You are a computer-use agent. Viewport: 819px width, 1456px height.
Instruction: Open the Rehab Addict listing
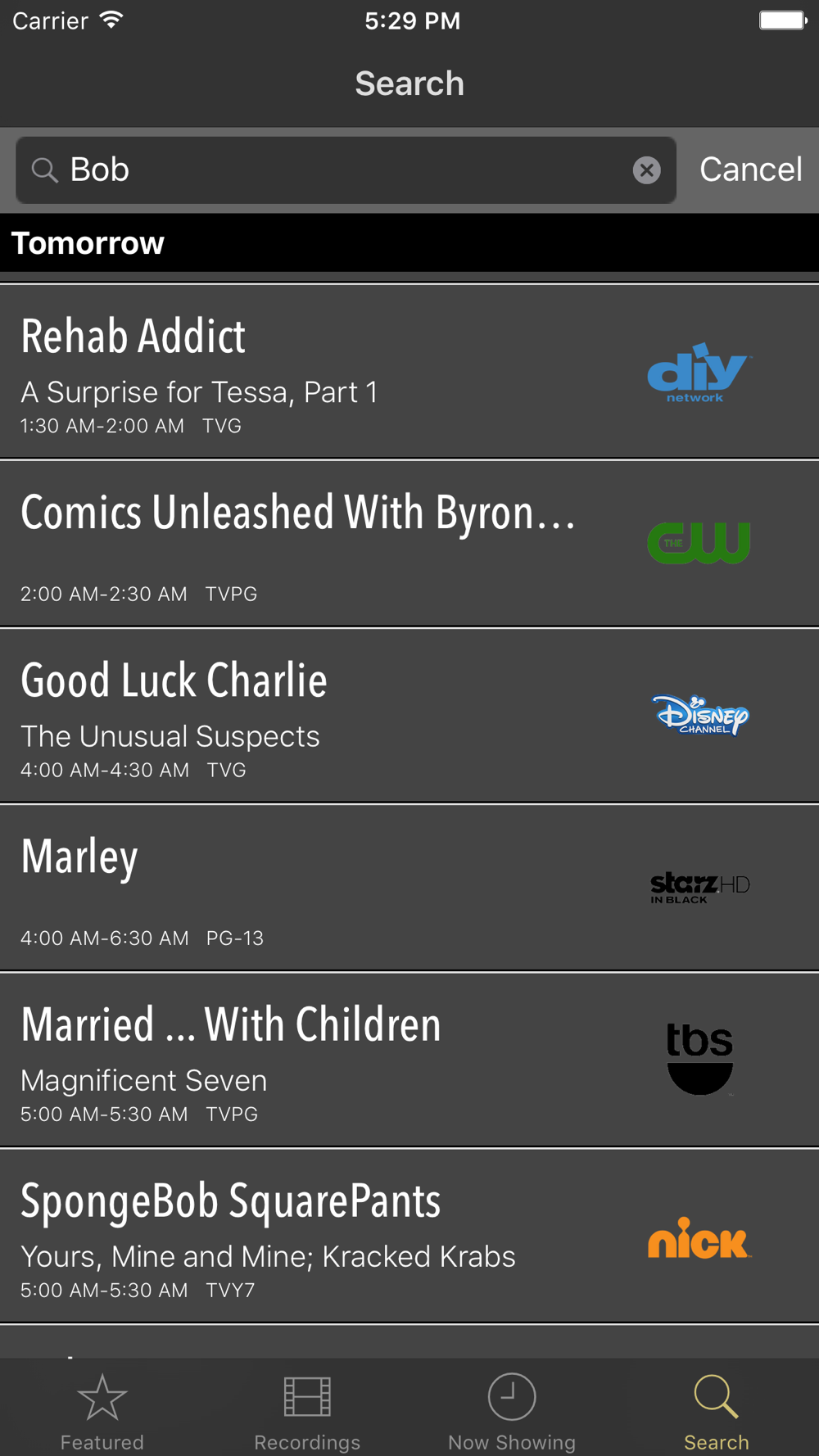[x=409, y=371]
